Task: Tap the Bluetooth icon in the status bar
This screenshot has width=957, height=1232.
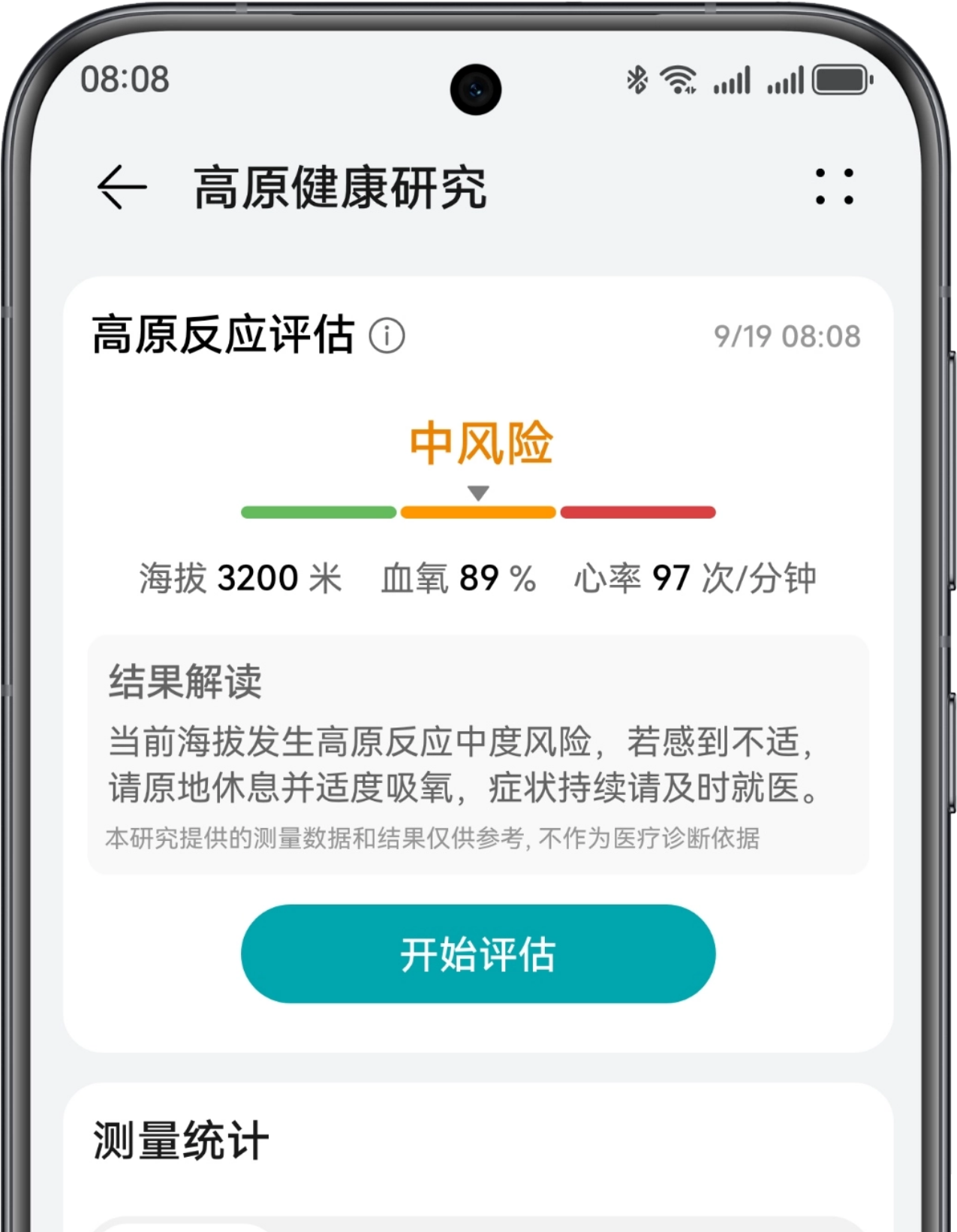Action: [639, 79]
